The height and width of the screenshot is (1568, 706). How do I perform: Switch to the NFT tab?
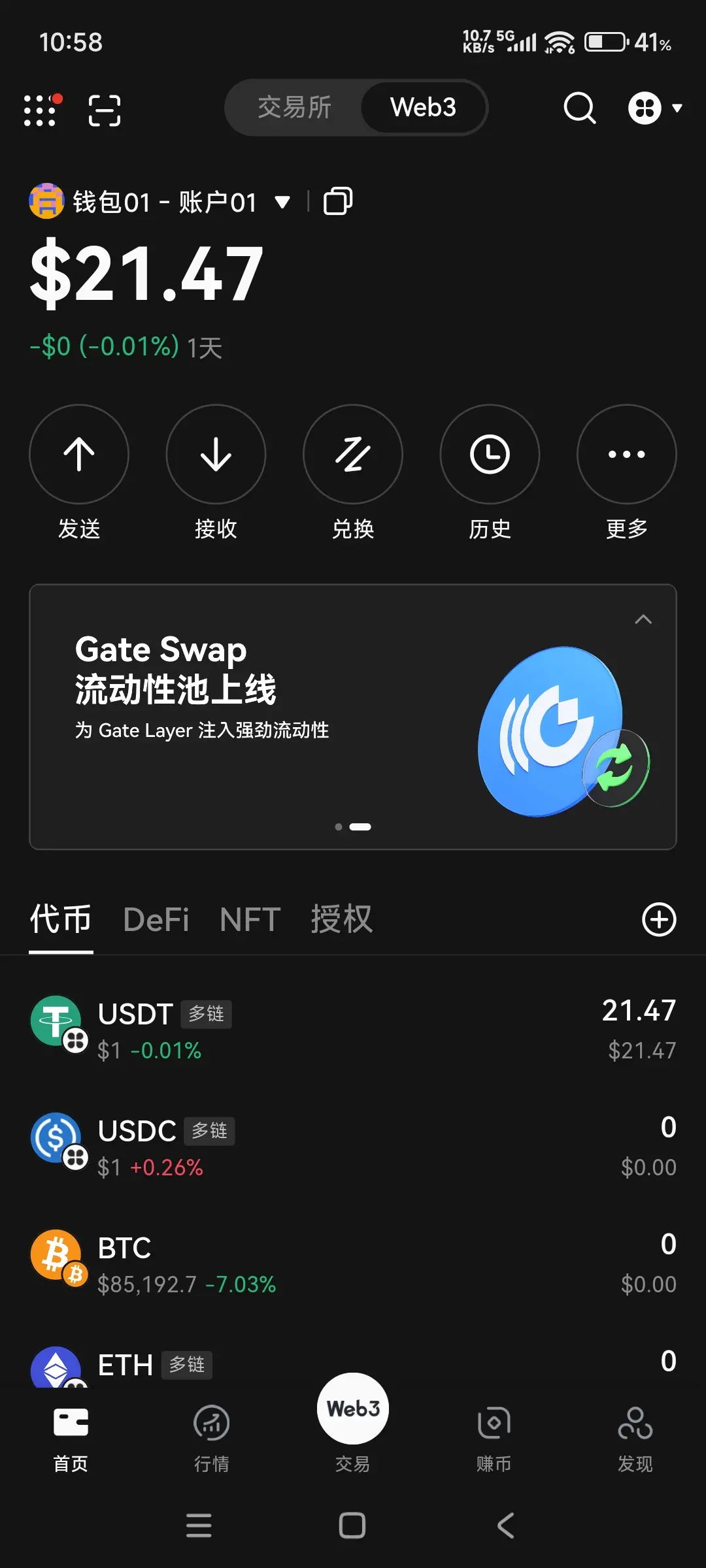tap(250, 920)
